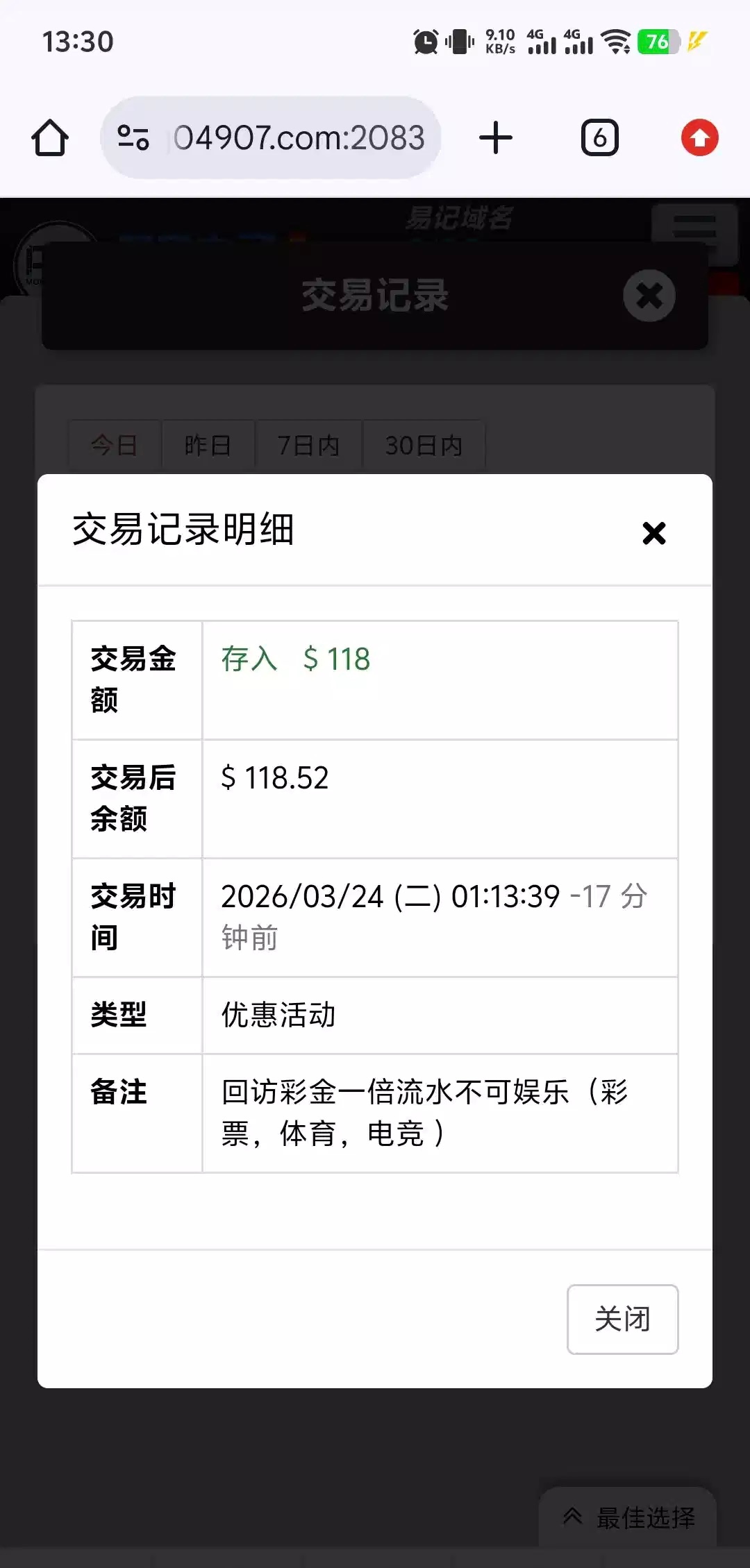Focus the browser address bar
The height and width of the screenshot is (1568, 750).
tap(299, 137)
